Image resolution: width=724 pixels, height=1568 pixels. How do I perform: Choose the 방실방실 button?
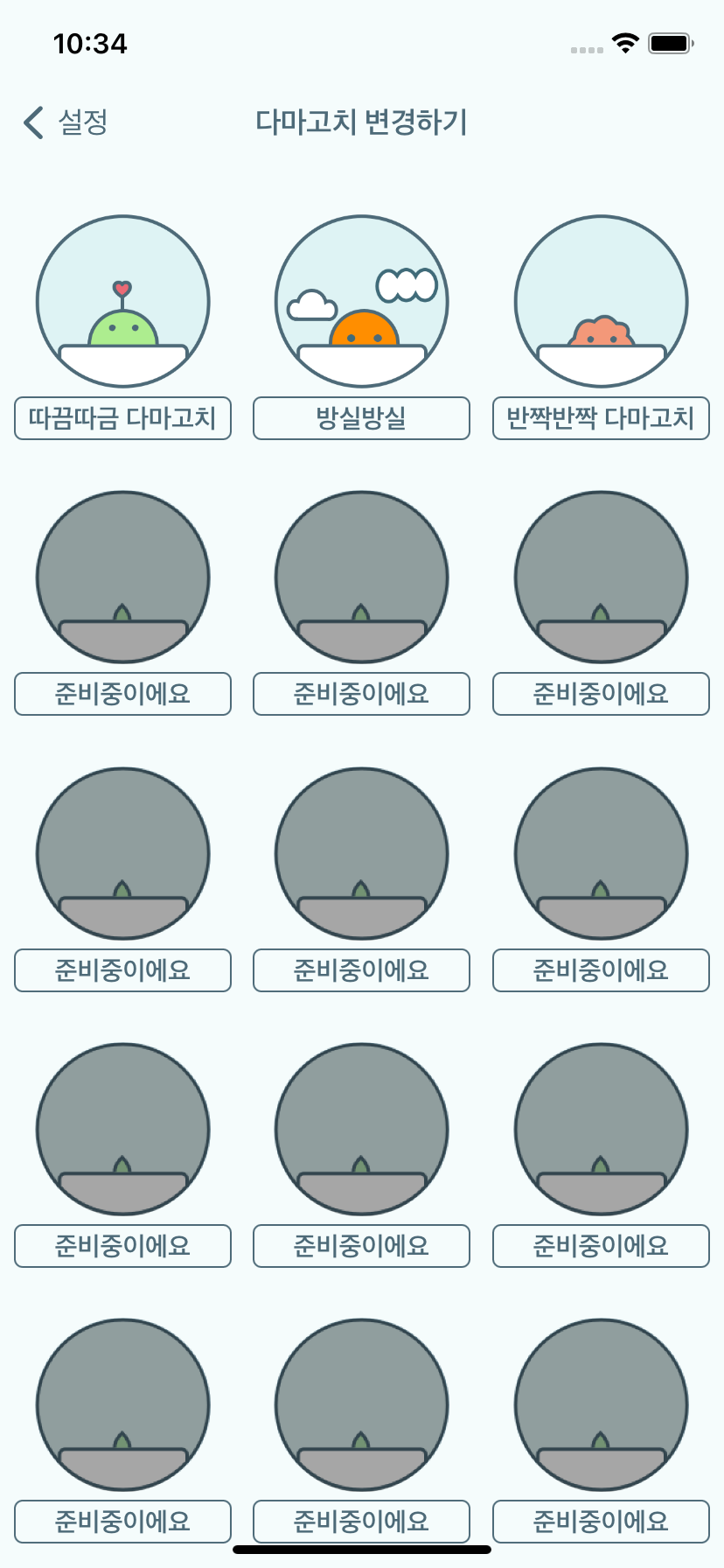[361, 418]
